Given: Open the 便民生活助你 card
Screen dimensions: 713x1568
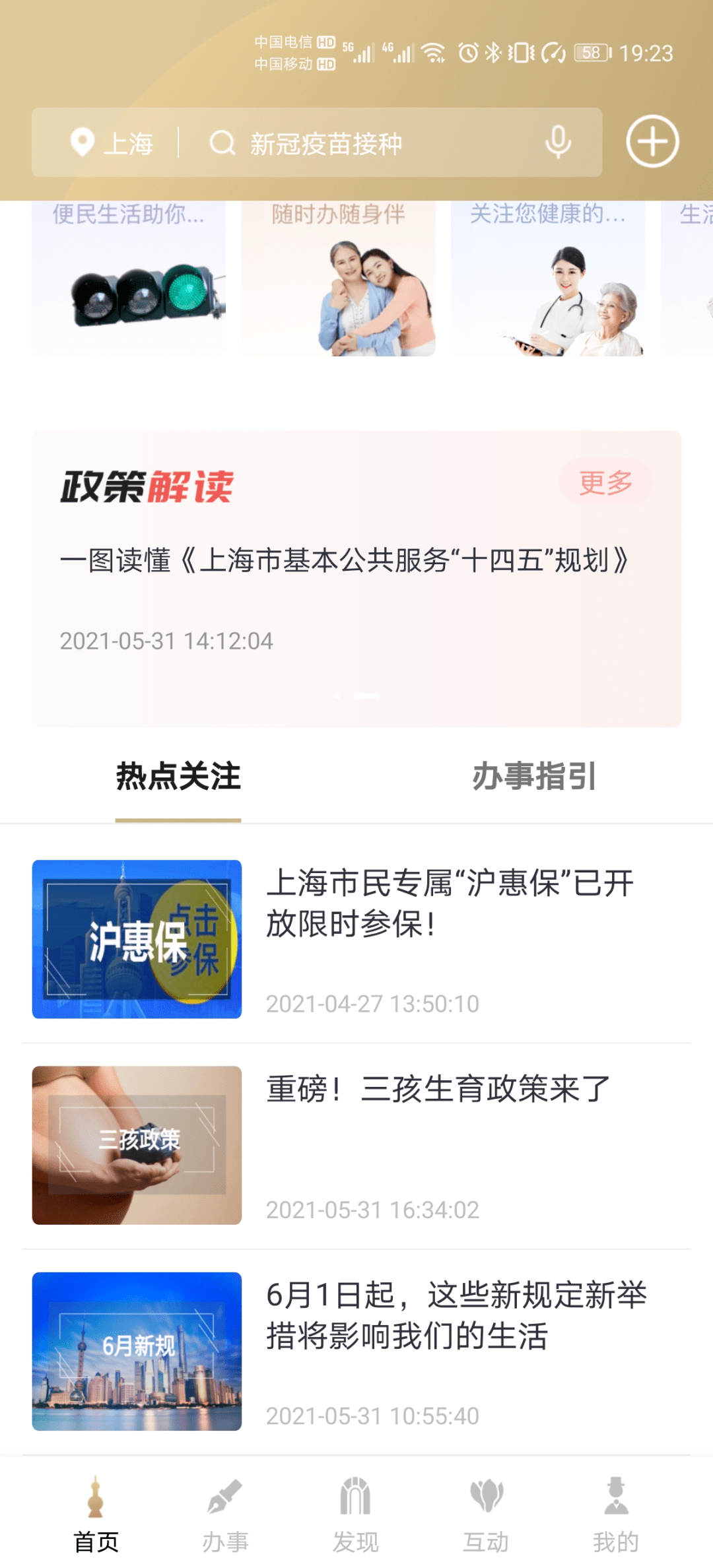Looking at the screenshot, I should tap(129, 278).
